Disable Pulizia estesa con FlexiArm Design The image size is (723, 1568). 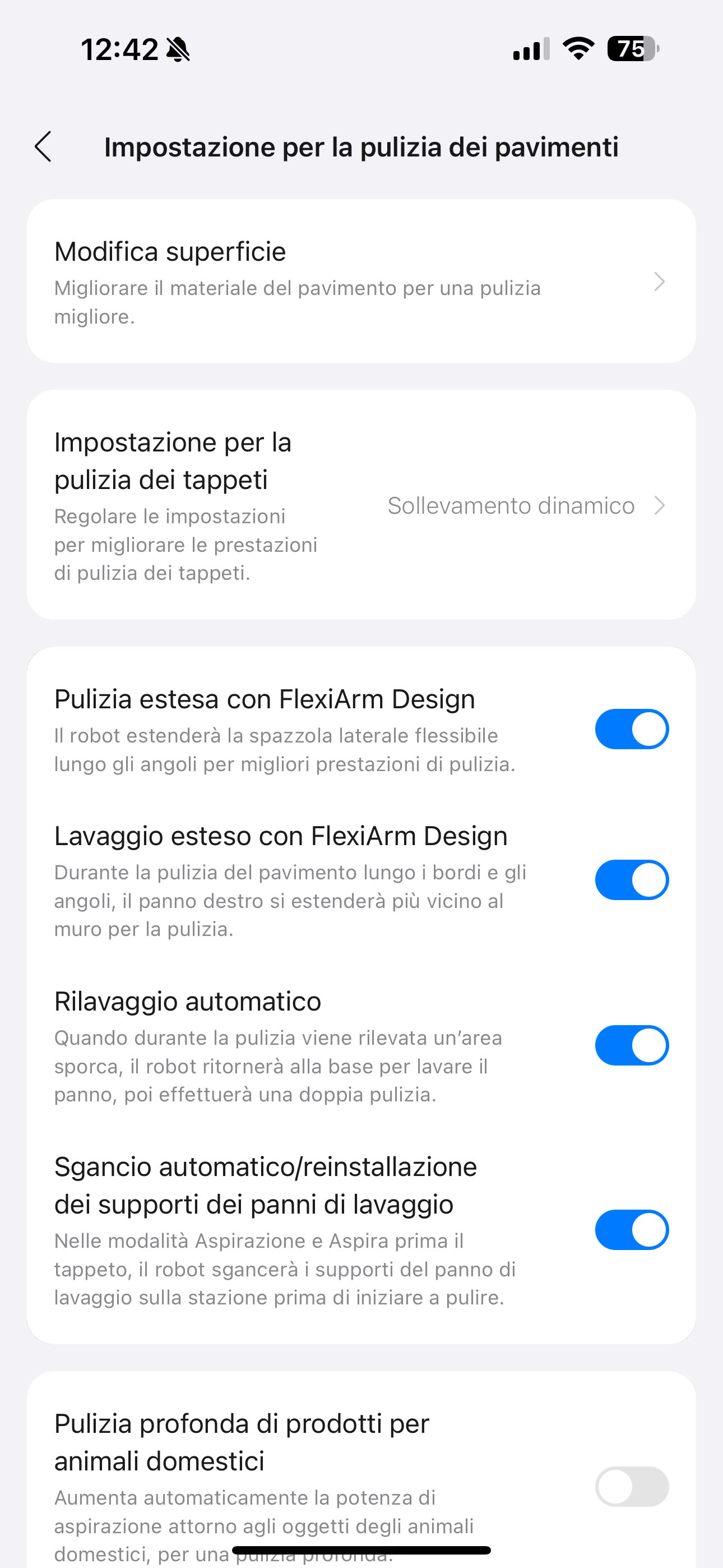(x=632, y=728)
